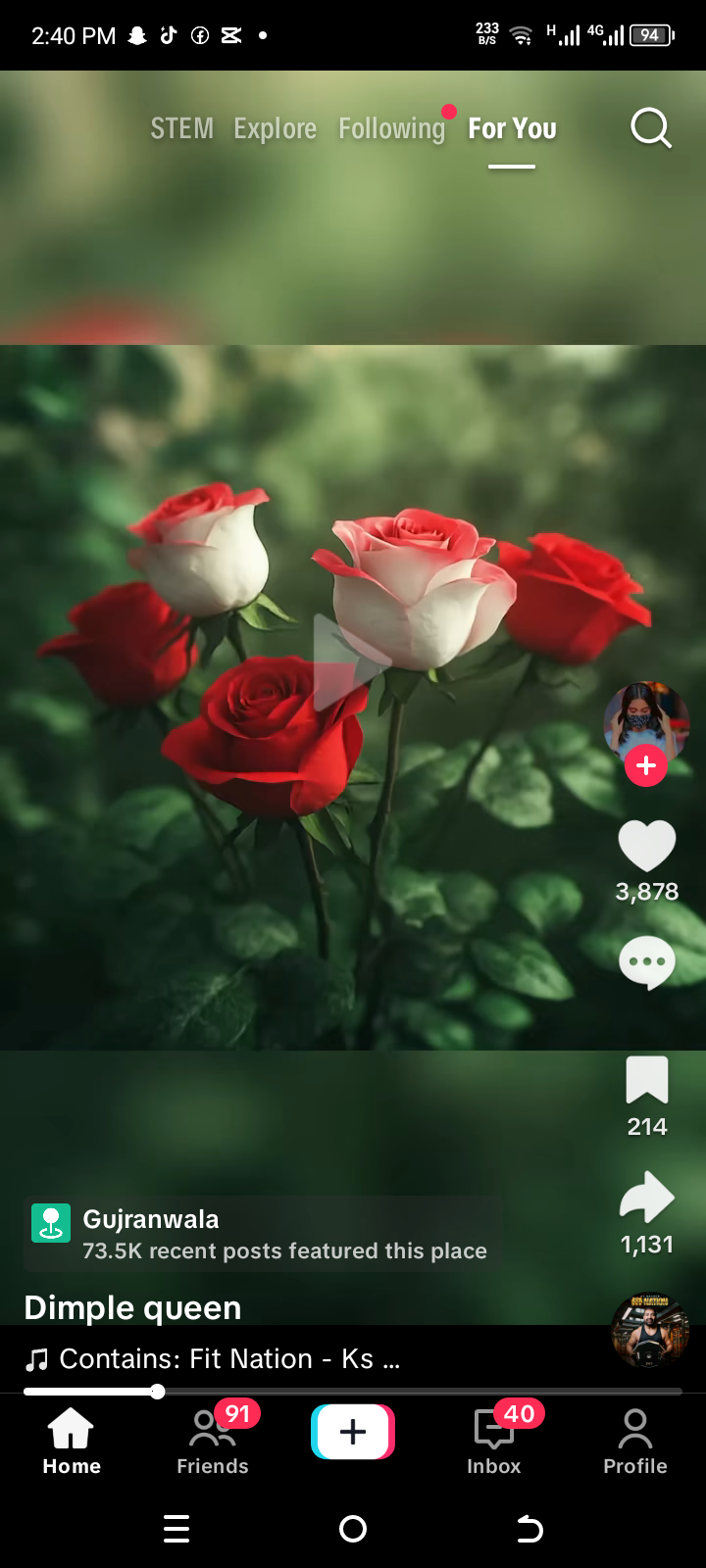The width and height of the screenshot is (706, 1568).
Task: Open the Fit Nation sound disc
Action: pyautogui.click(x=649, y=1330)
